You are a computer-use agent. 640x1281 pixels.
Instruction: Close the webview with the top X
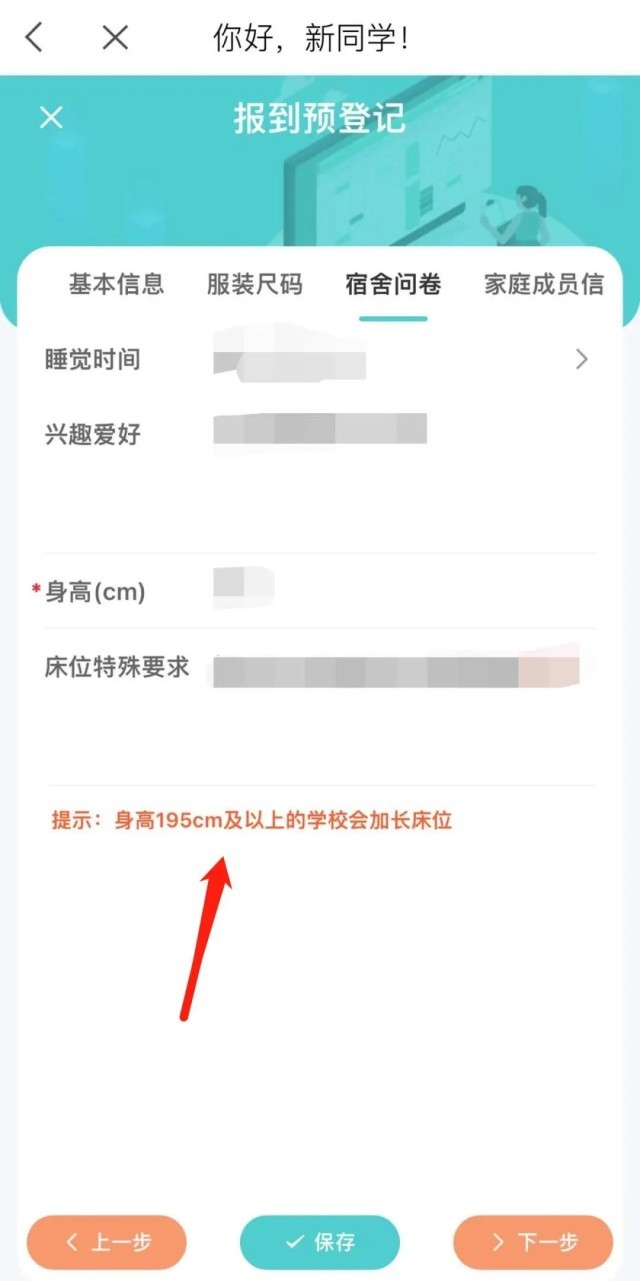click(x=116, y=38)
